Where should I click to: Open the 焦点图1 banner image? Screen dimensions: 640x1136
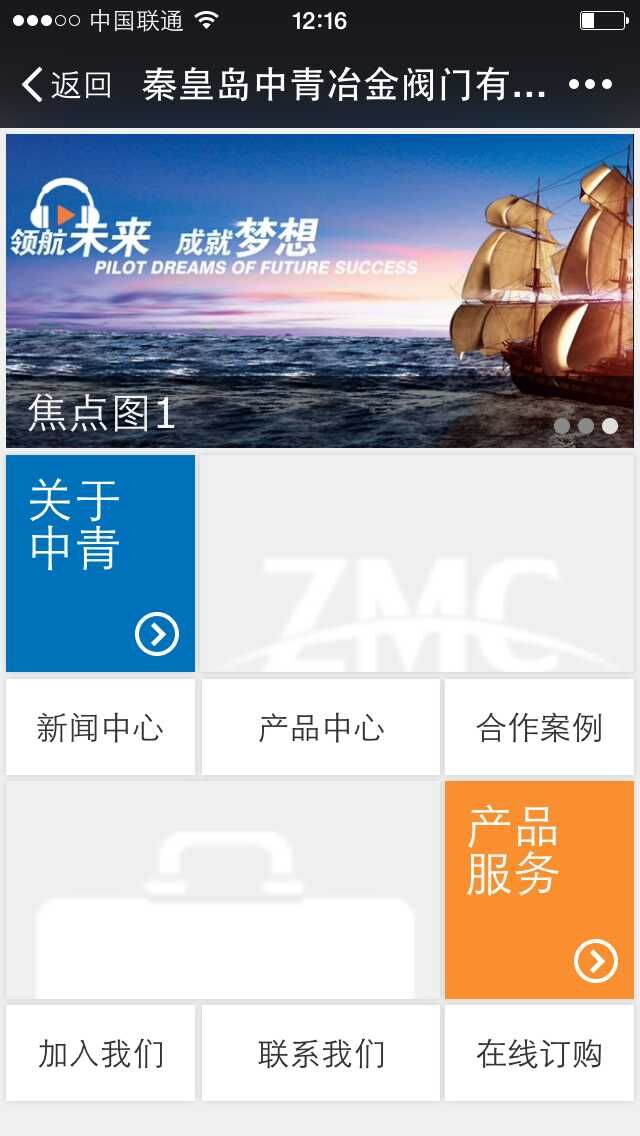point(320,290)
